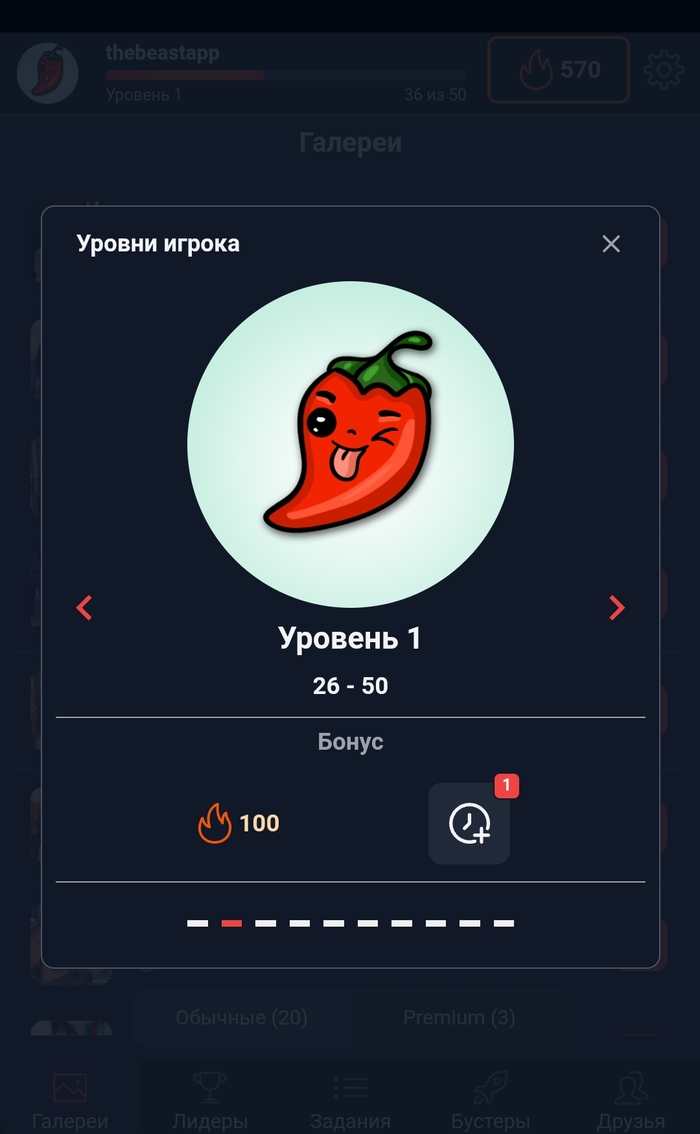The height and width of the screenshot is (1134, 700).
Task: Show the next player level
Action: (616, 607)
